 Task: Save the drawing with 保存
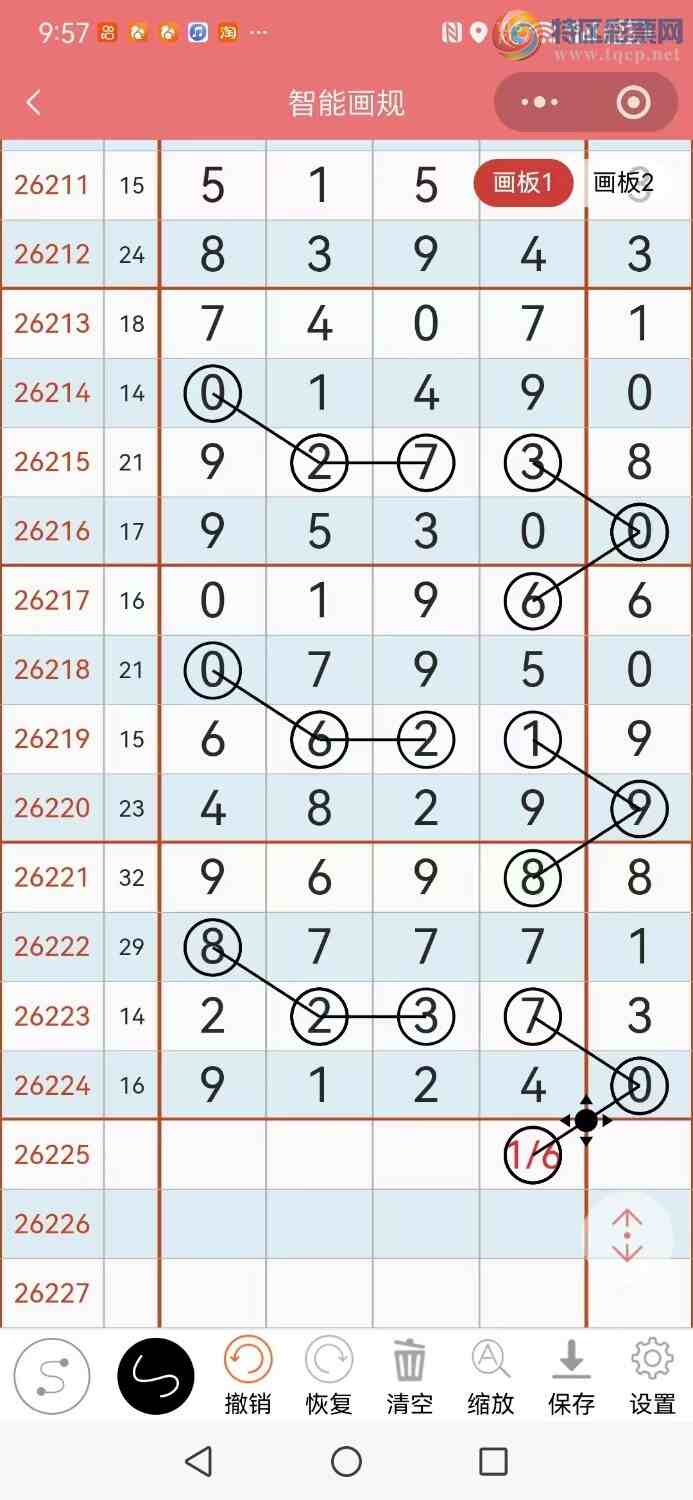571,1377
